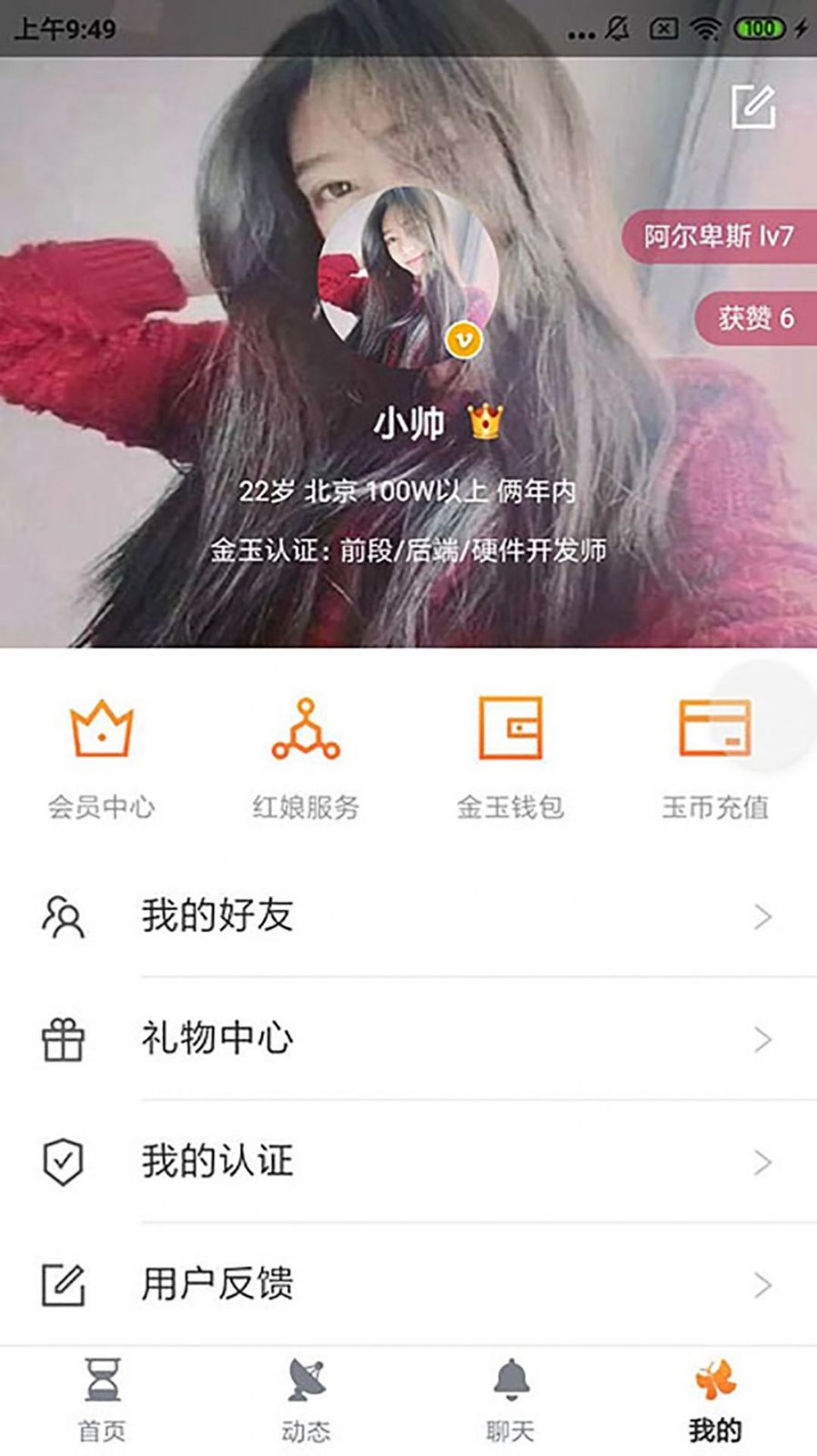Open the 金玉钱包 wallet icon
The width and height of the screenshot is (817, 1456).
(x=511, y=728)
